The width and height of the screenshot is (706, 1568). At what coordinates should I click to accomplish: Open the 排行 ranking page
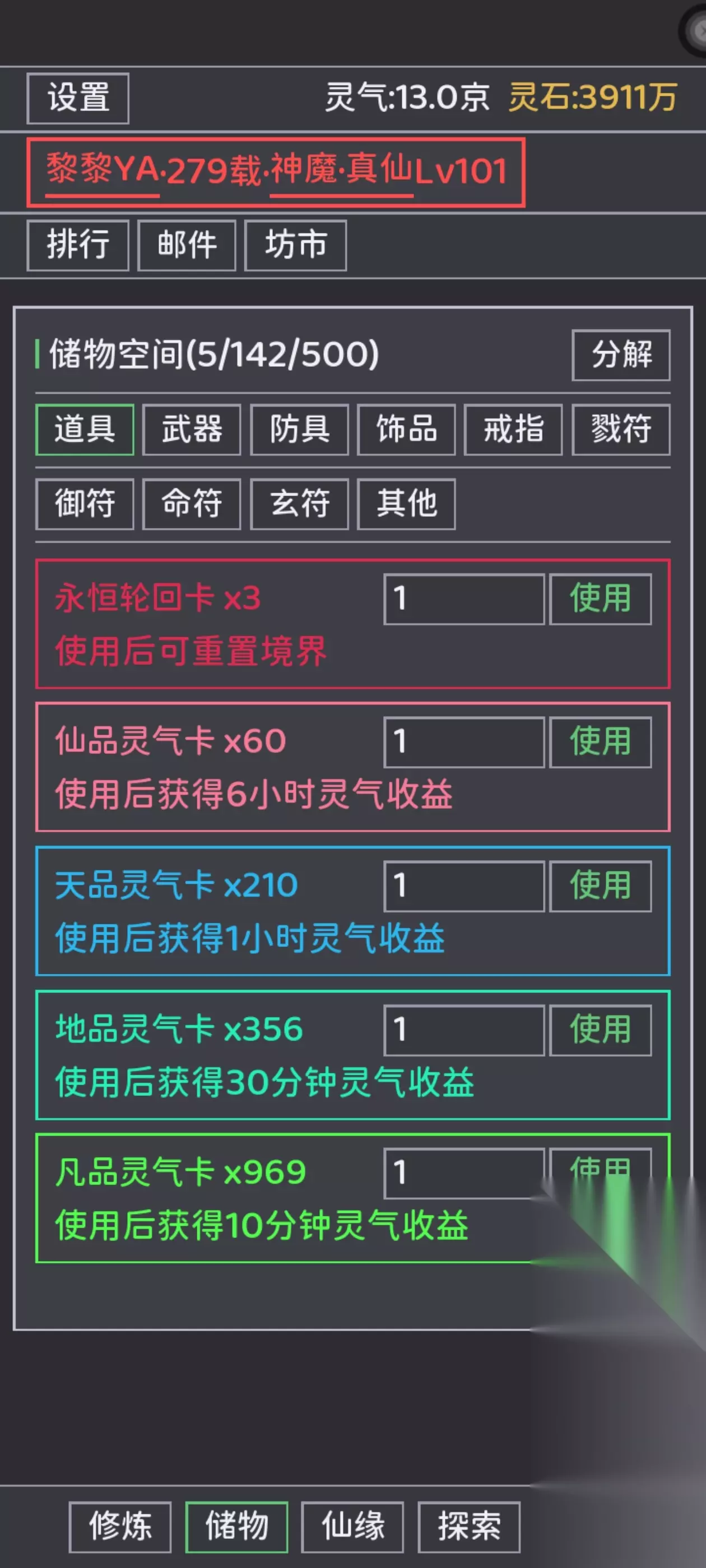pyautogui.click(x=78, y=245)
